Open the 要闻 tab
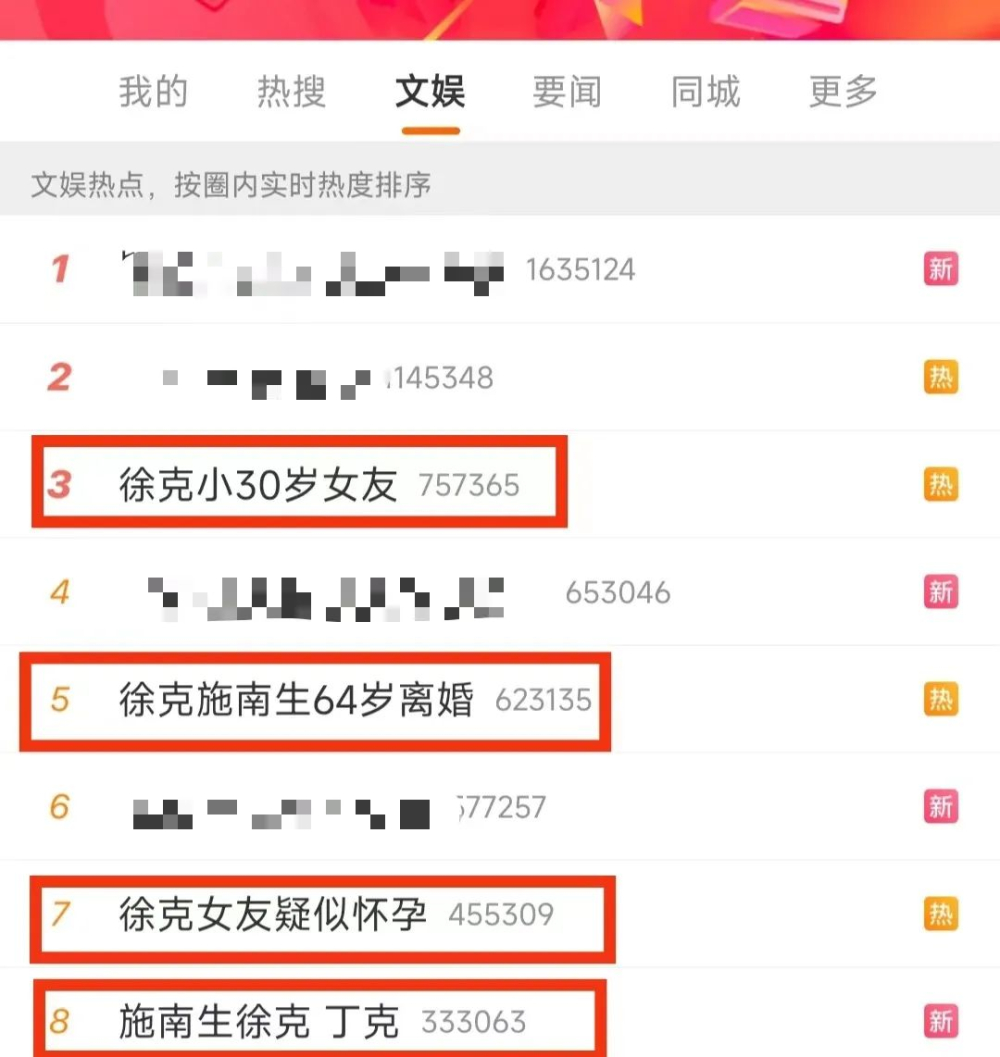Screen dimensions: 1000x1057 (x=567, y=92)
